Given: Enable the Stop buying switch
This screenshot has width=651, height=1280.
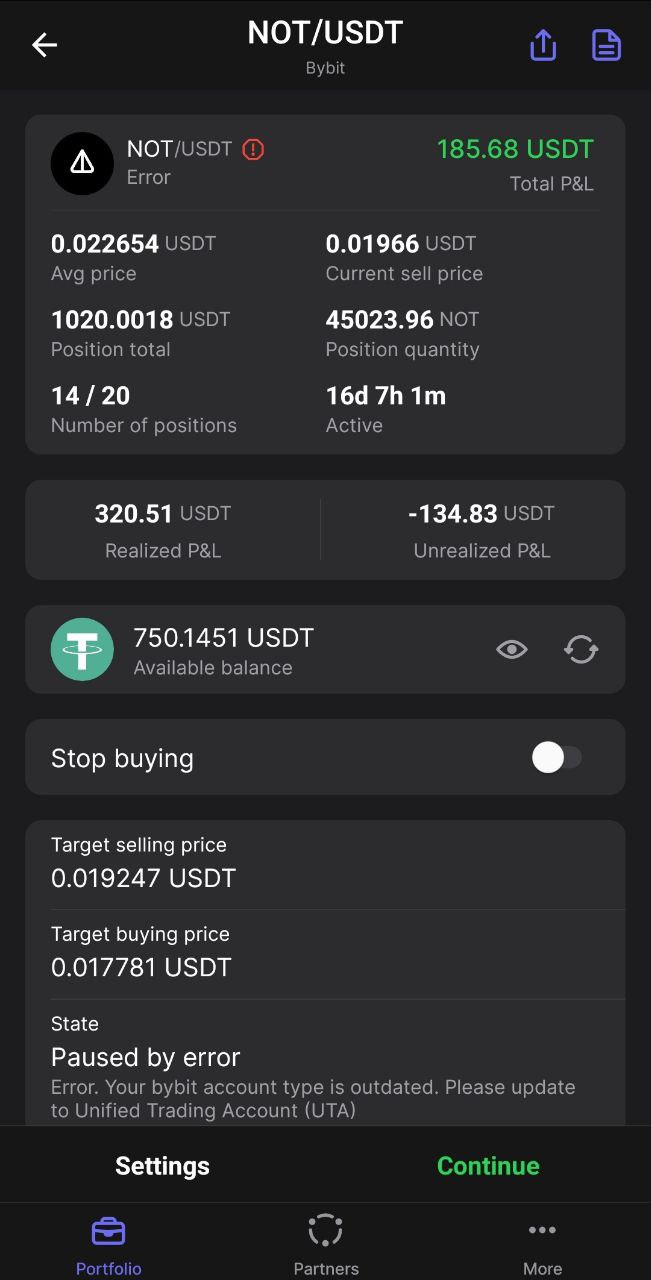Looking at the screenshot, I should [x=556, y=758].
